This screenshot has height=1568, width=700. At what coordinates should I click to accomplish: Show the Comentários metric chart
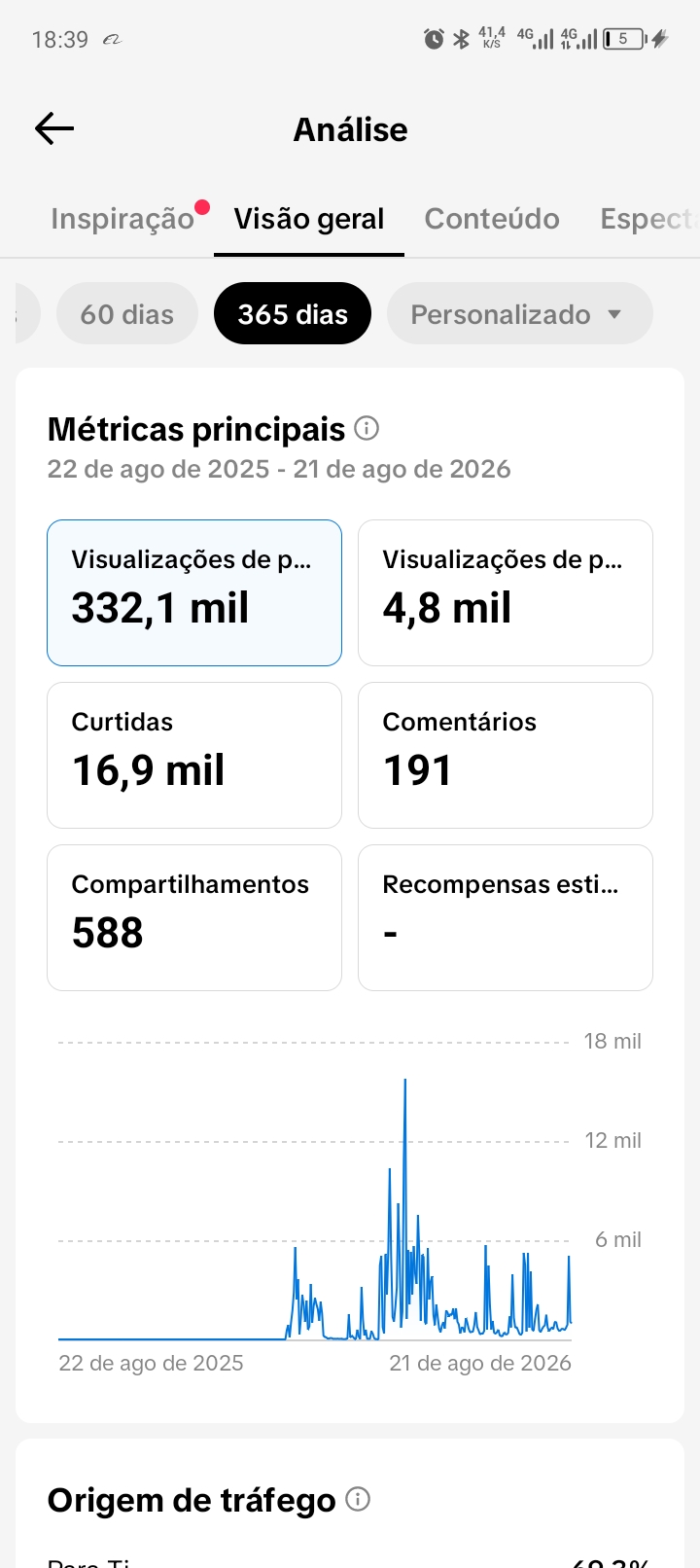506,755
